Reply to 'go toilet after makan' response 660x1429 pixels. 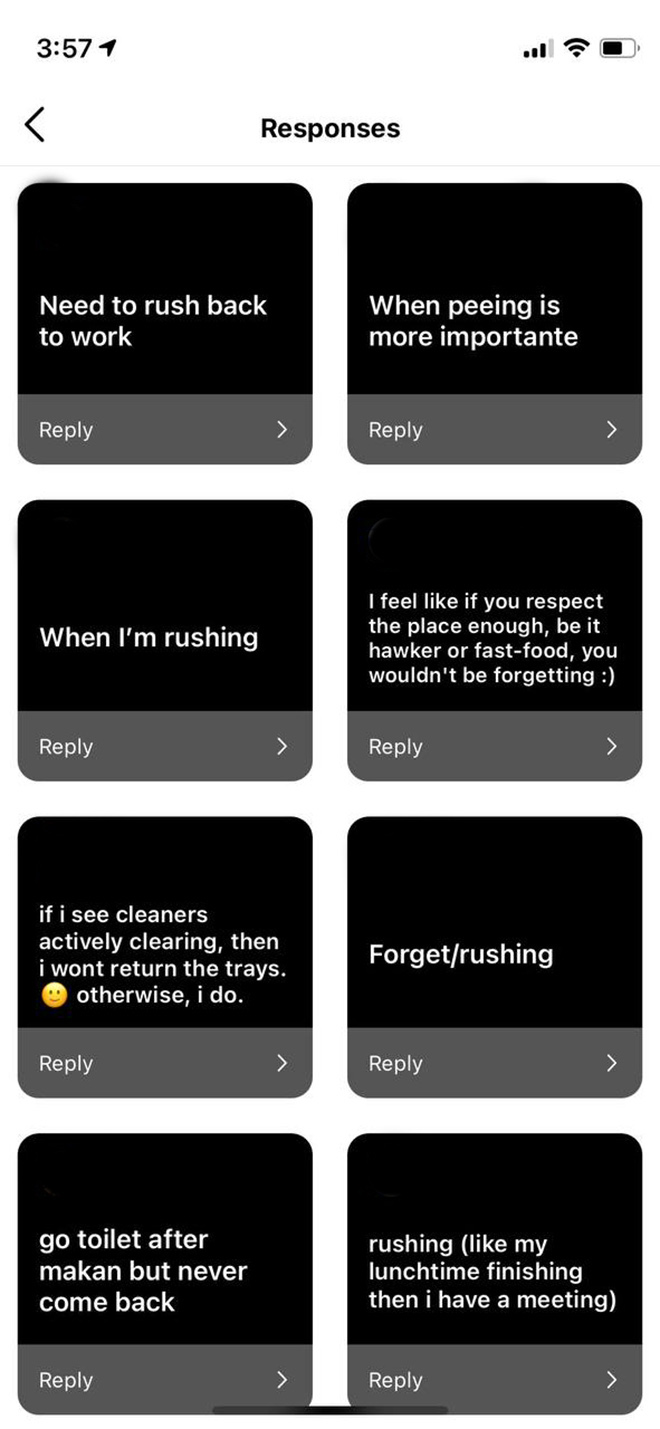165,1380
